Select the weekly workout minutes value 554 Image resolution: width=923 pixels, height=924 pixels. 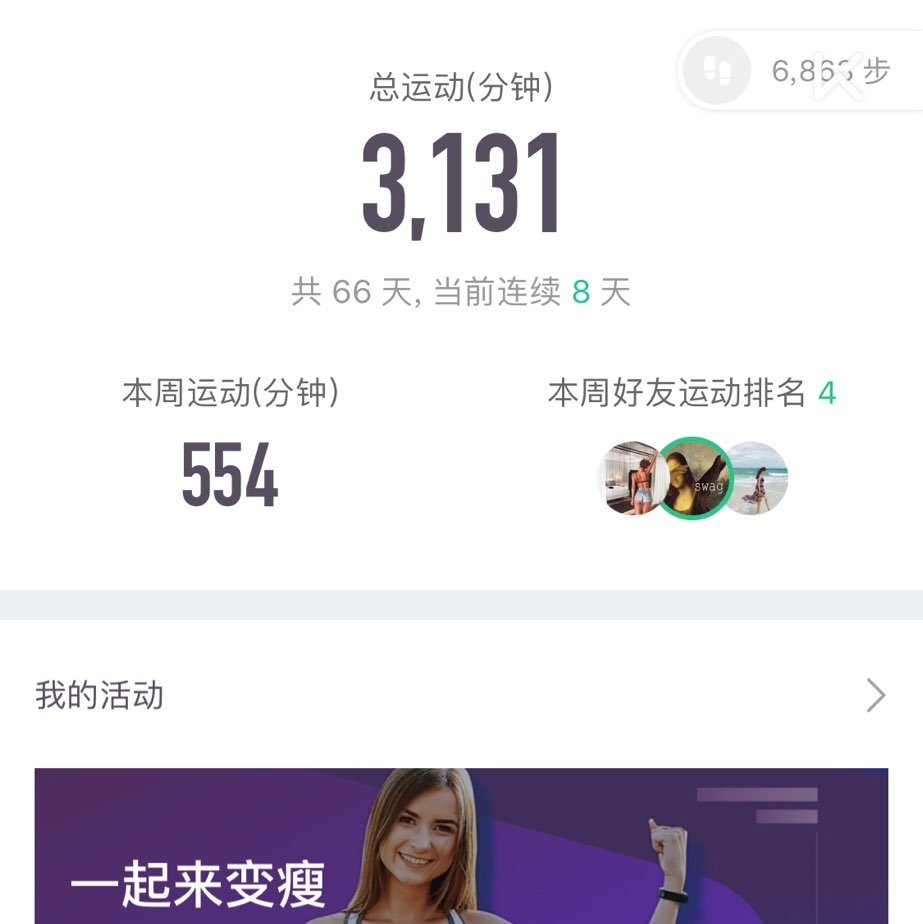pos(228,480)
